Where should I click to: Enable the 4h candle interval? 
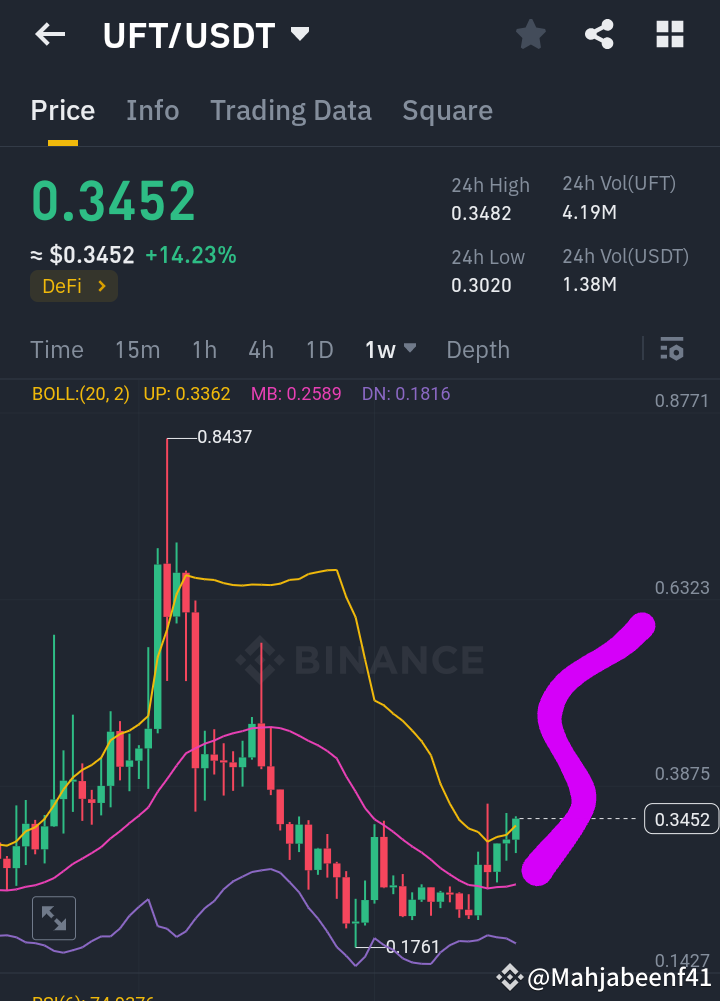261,350
